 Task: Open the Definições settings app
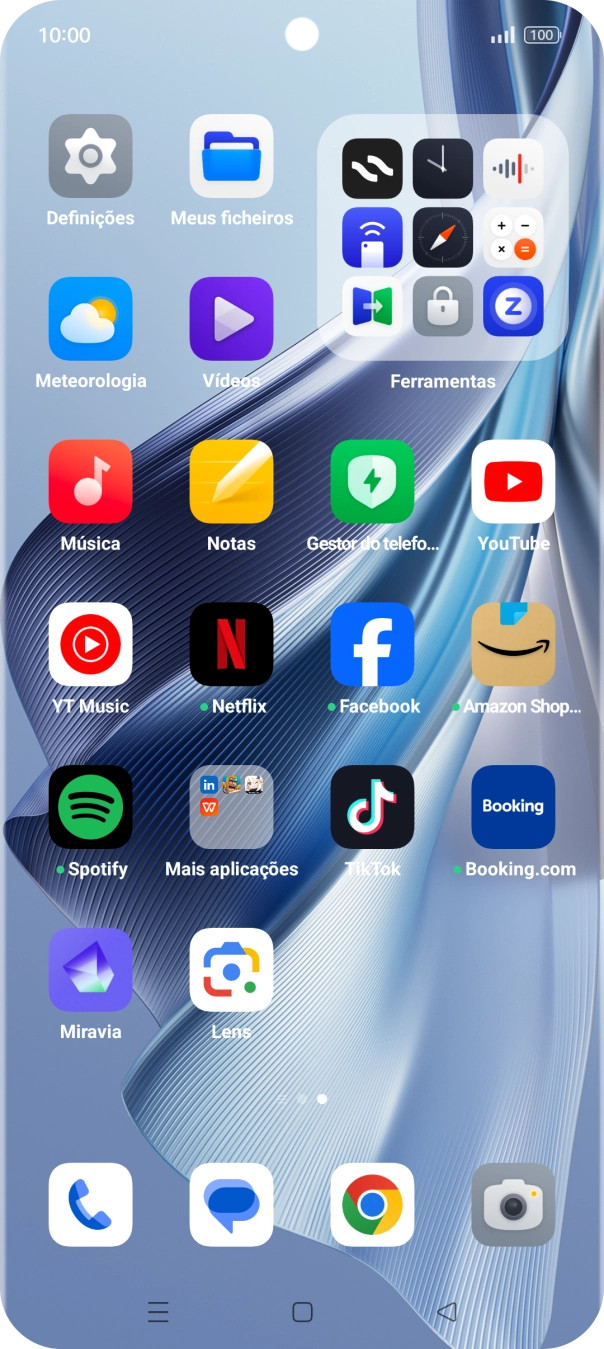90,156
